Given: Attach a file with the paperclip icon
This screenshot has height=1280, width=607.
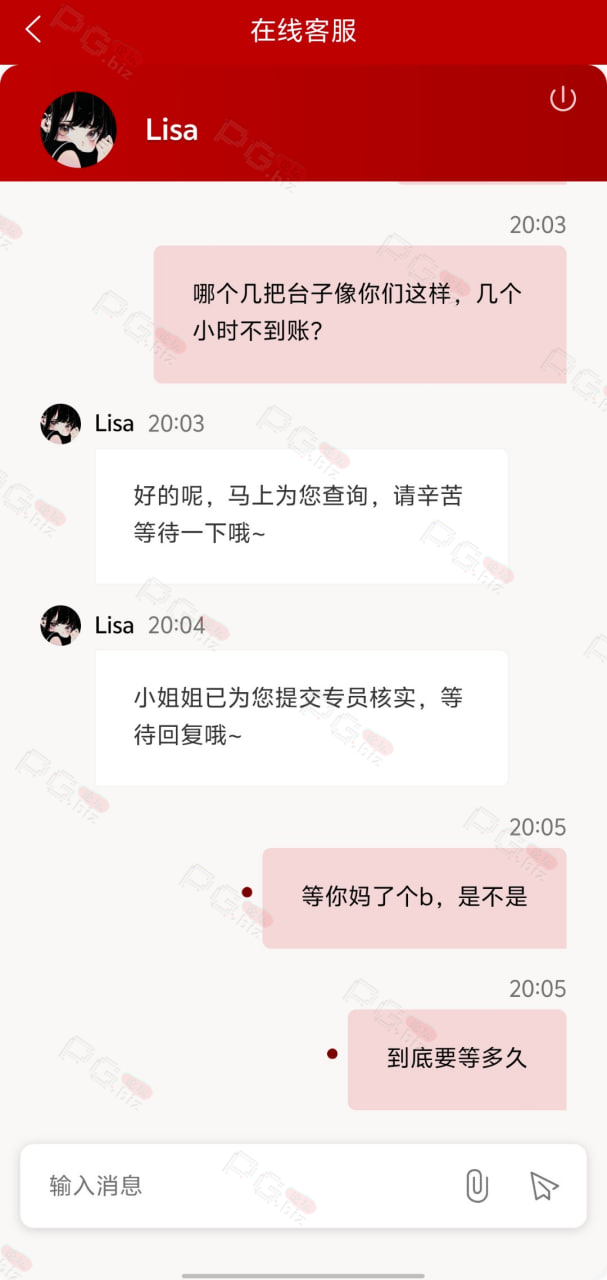Looking at the screenshot, I should point(477,1186).
